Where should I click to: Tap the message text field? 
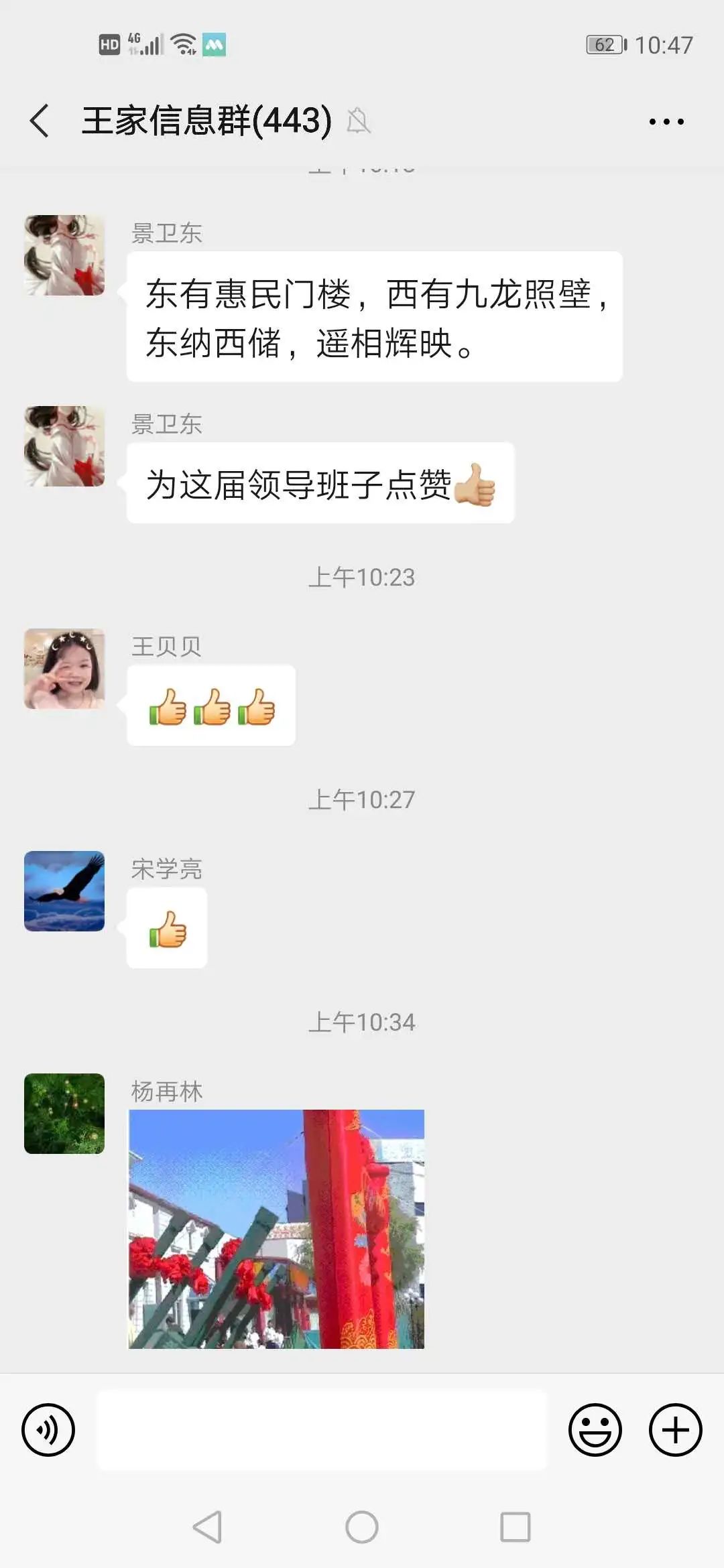click(x=322, y=1430)
